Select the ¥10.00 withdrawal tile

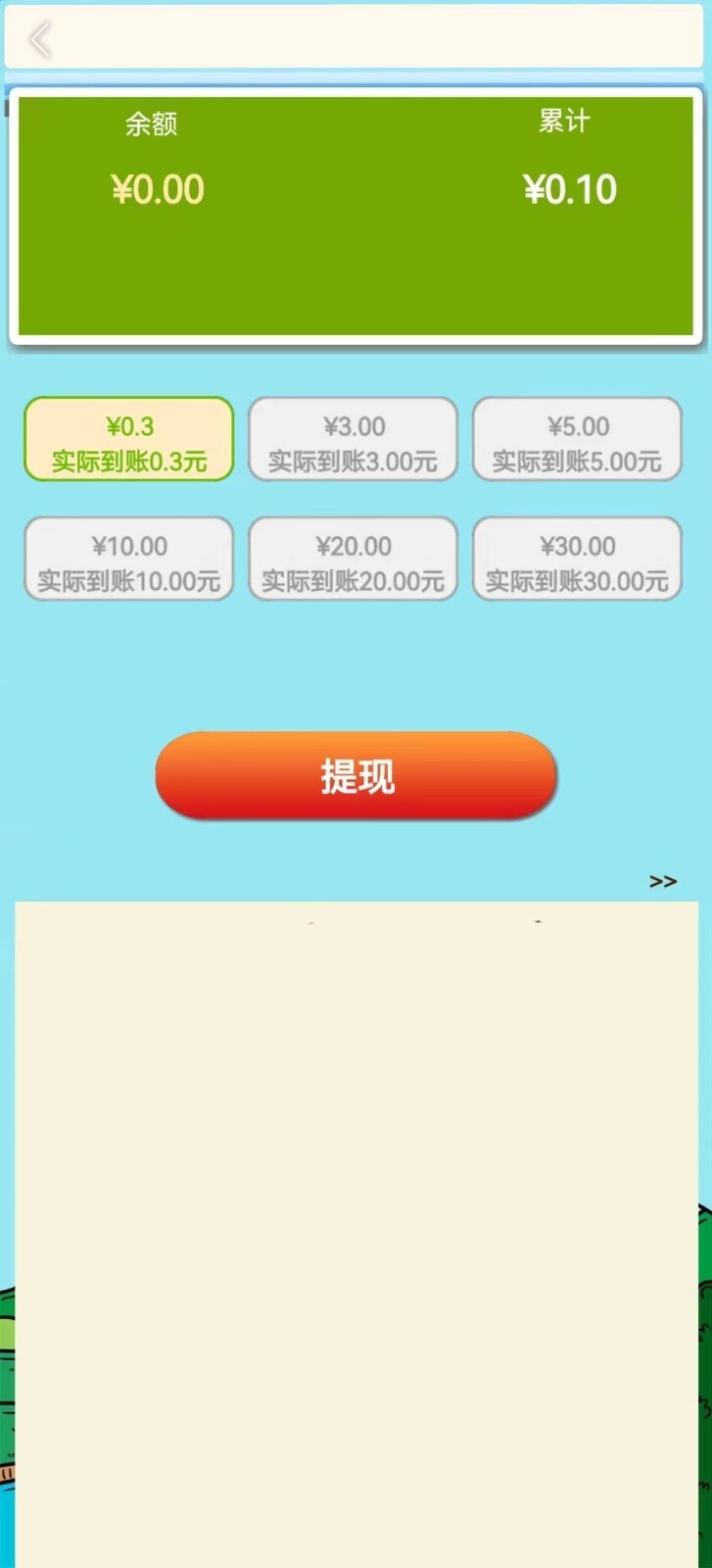(128, 558)
